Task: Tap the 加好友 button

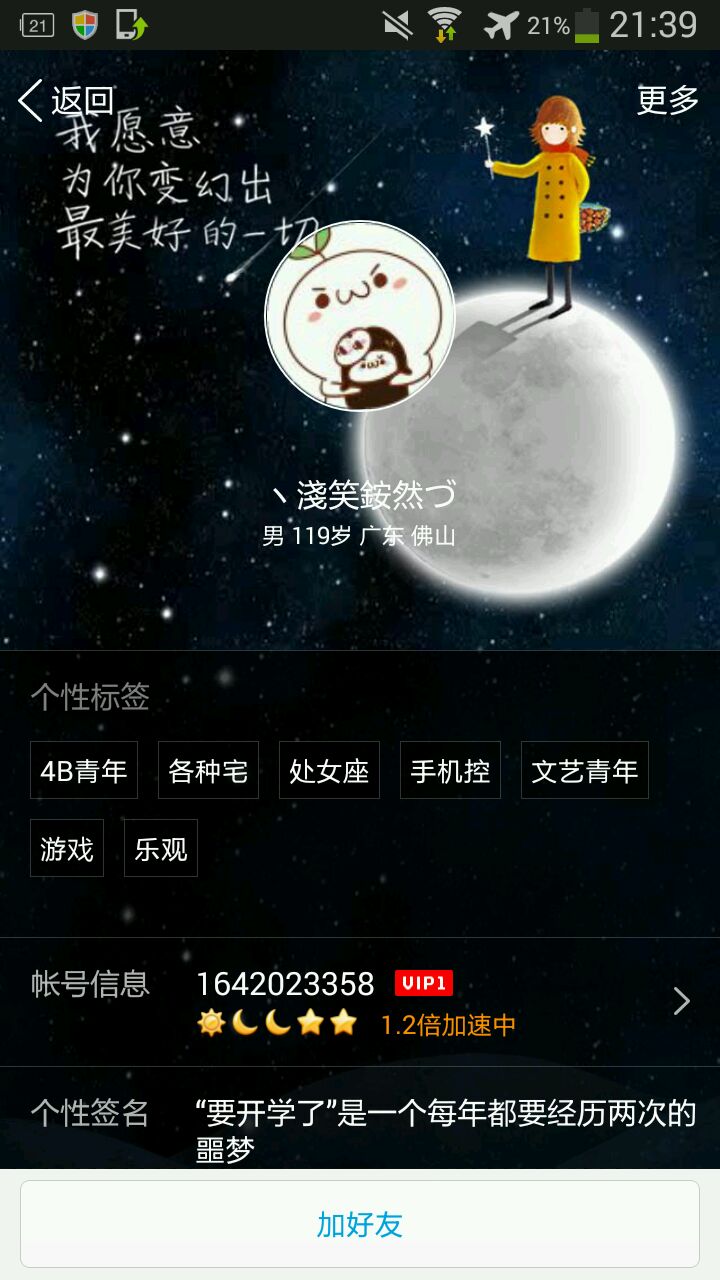Action: tap(360, 1224)
